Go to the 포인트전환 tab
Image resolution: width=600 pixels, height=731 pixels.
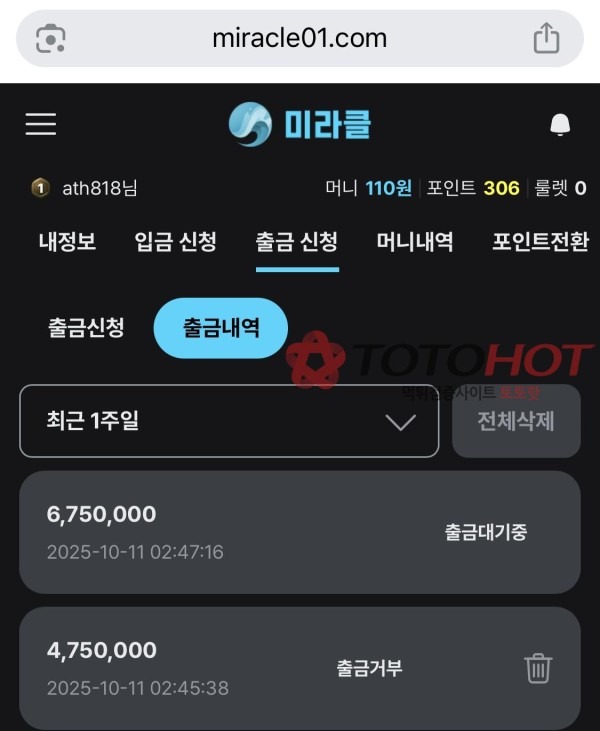click(x=540, y=242)
